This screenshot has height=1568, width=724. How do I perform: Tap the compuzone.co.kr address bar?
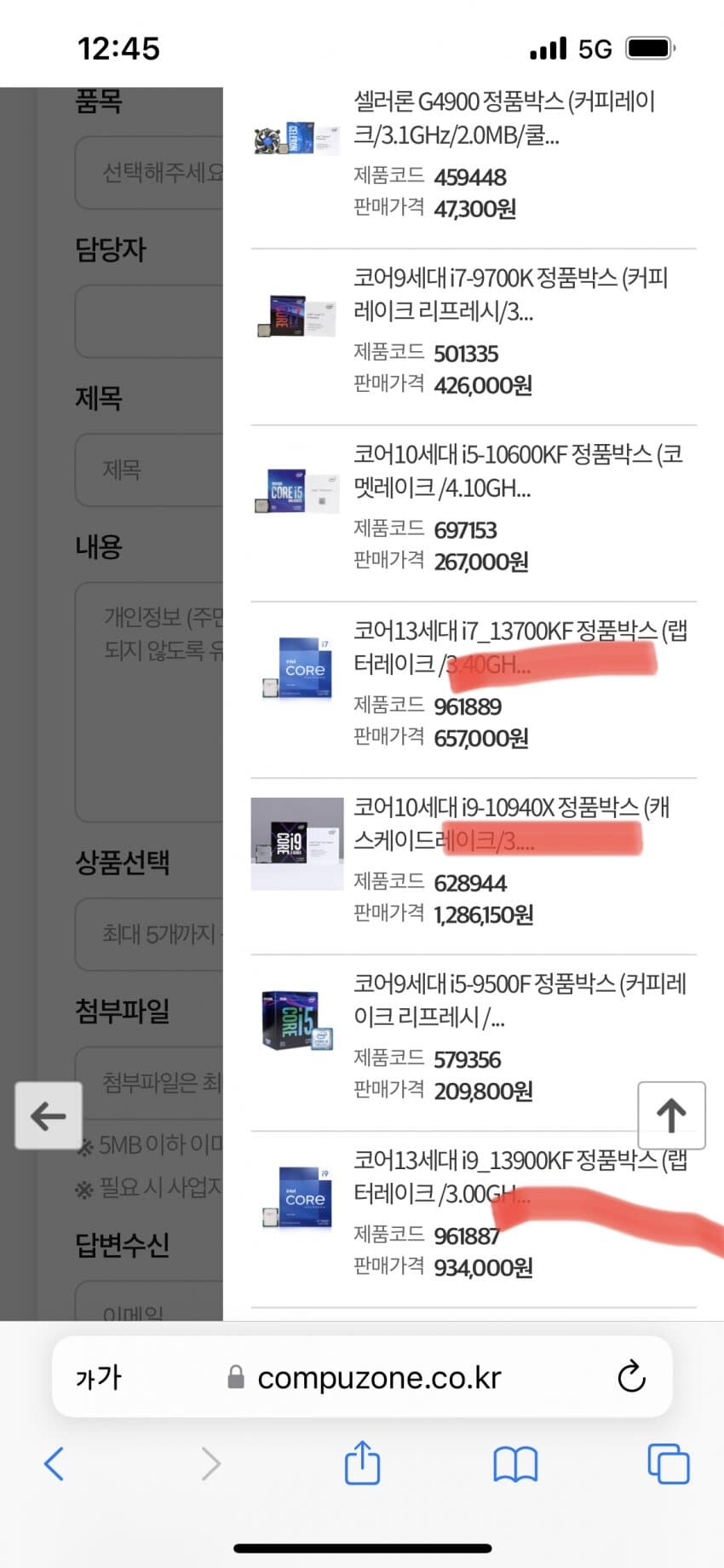click(366, 1377)
